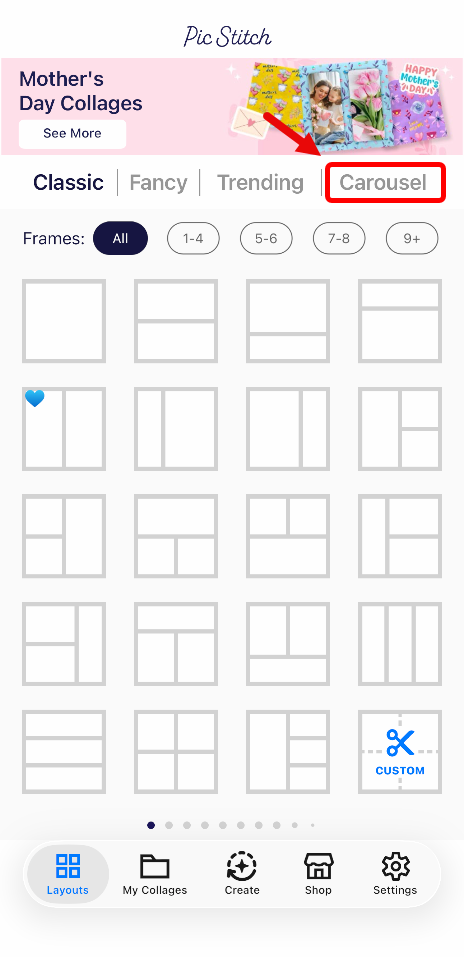The height and width of the screenshot is (957, 464).
Task: Go to the Create tab
Action: click(242, 875)
